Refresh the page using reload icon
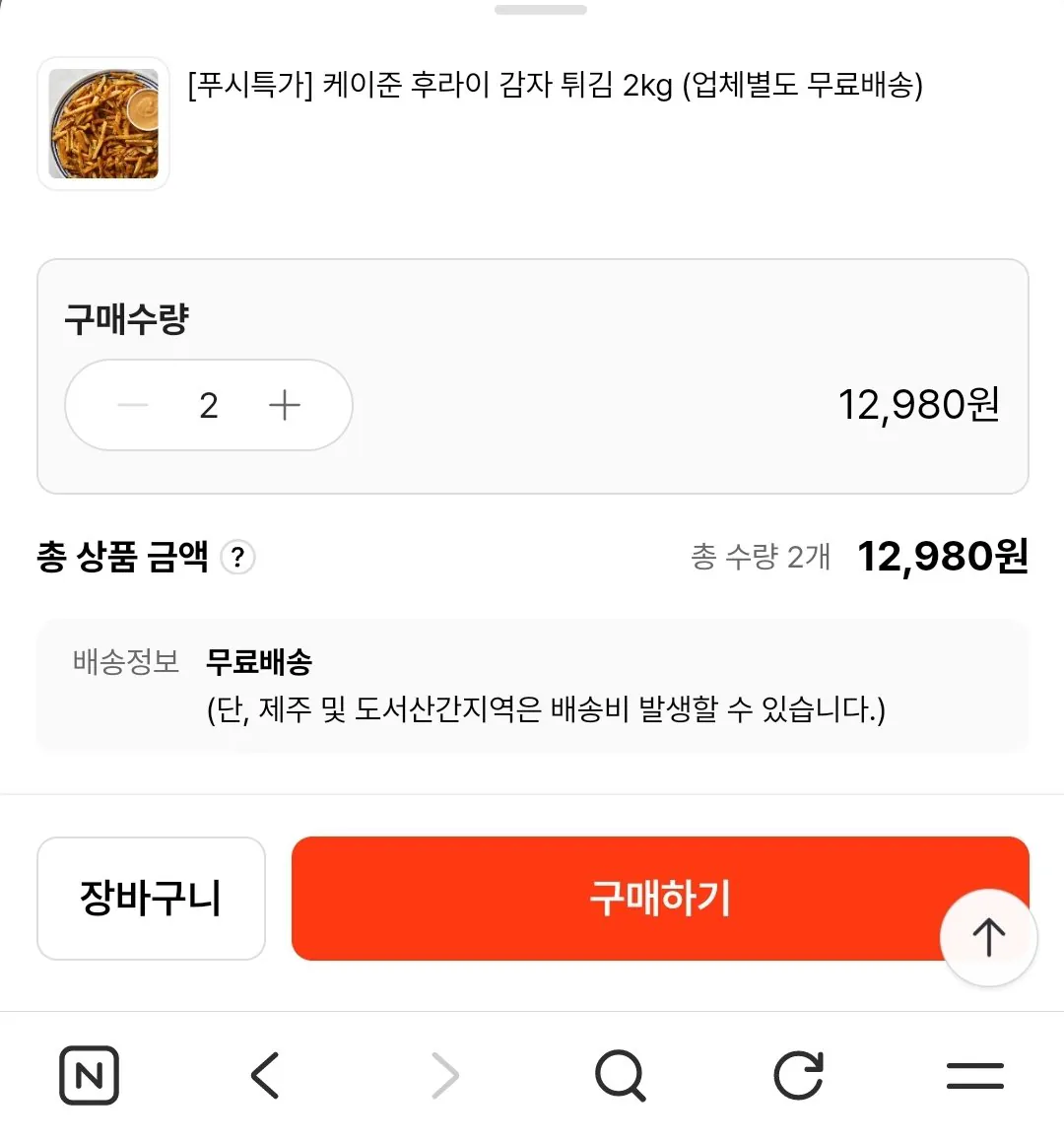This screenshot has width=1064, height=1140. point(798,1076)
